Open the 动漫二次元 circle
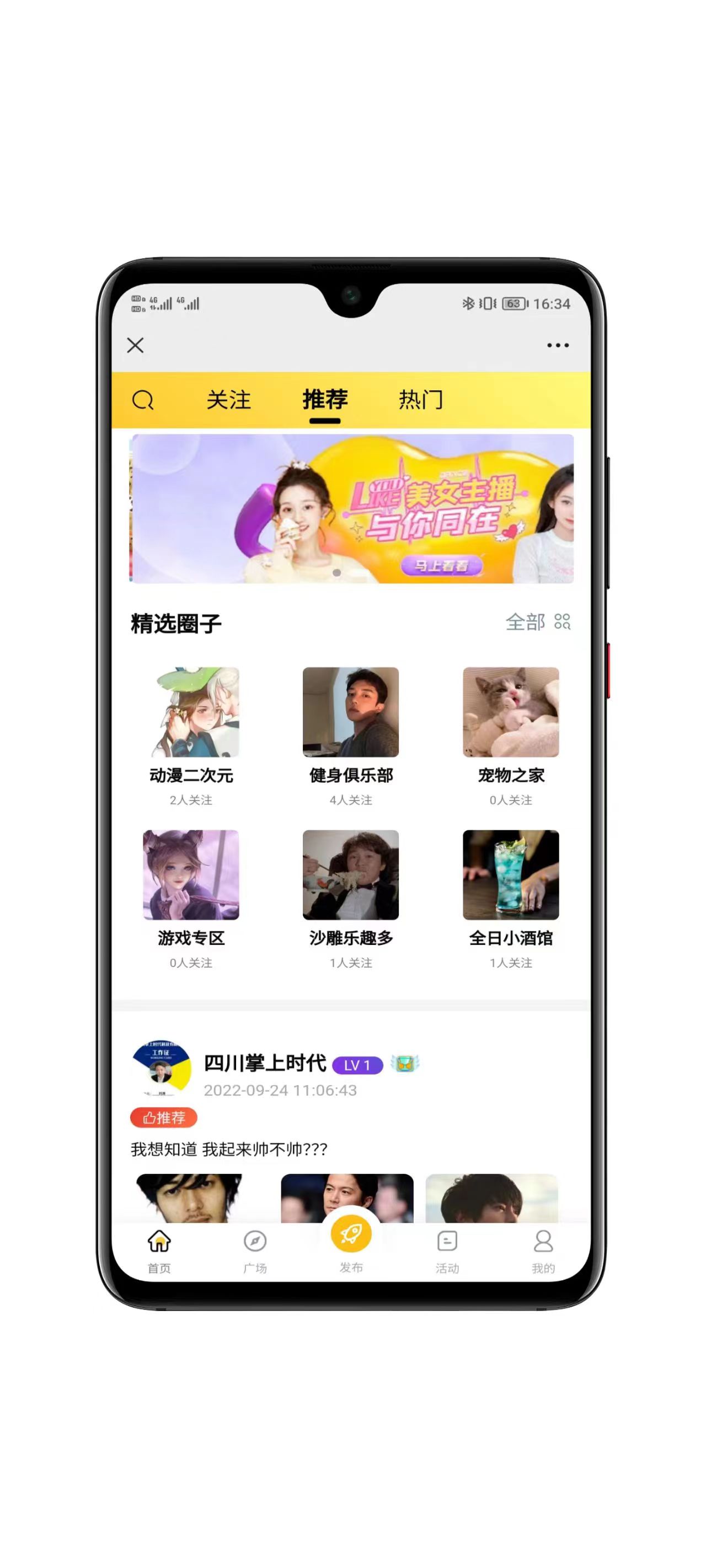The width and height of the screenshot is (706, 1568). pyautogui.click(x=191, y=712)
